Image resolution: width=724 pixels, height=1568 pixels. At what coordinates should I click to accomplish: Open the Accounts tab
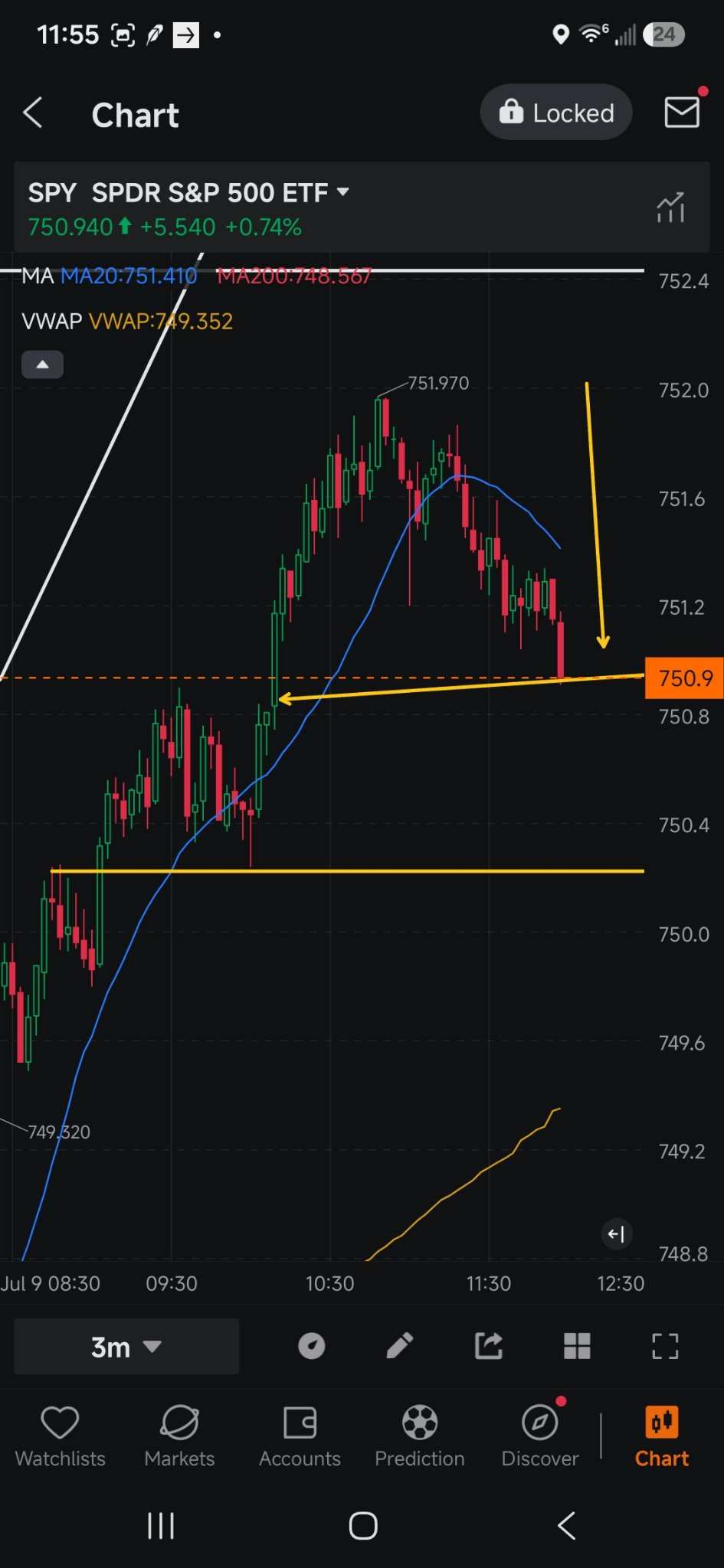pos(300,1437)
